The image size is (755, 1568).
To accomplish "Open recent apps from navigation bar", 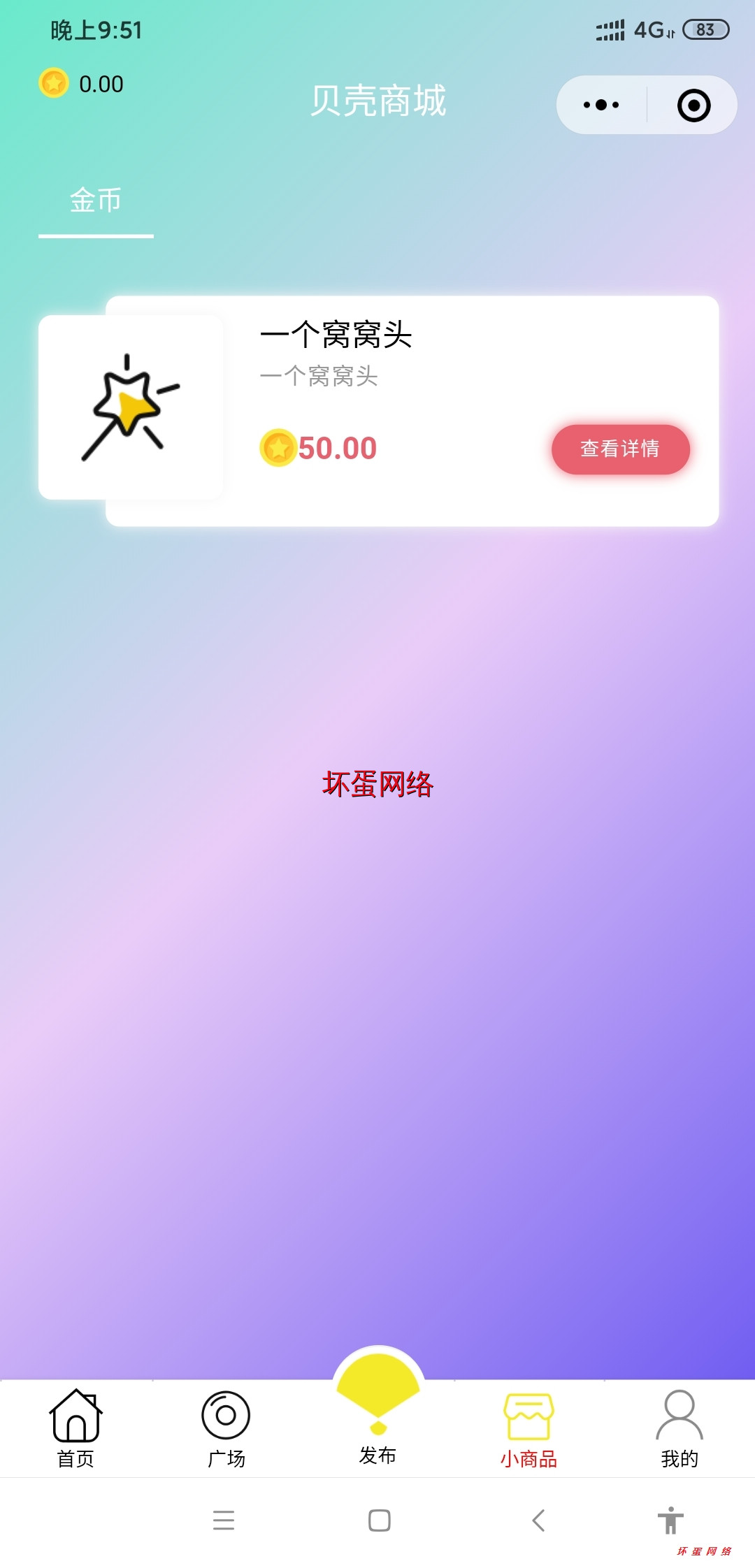I will (x=224, y=1520).
